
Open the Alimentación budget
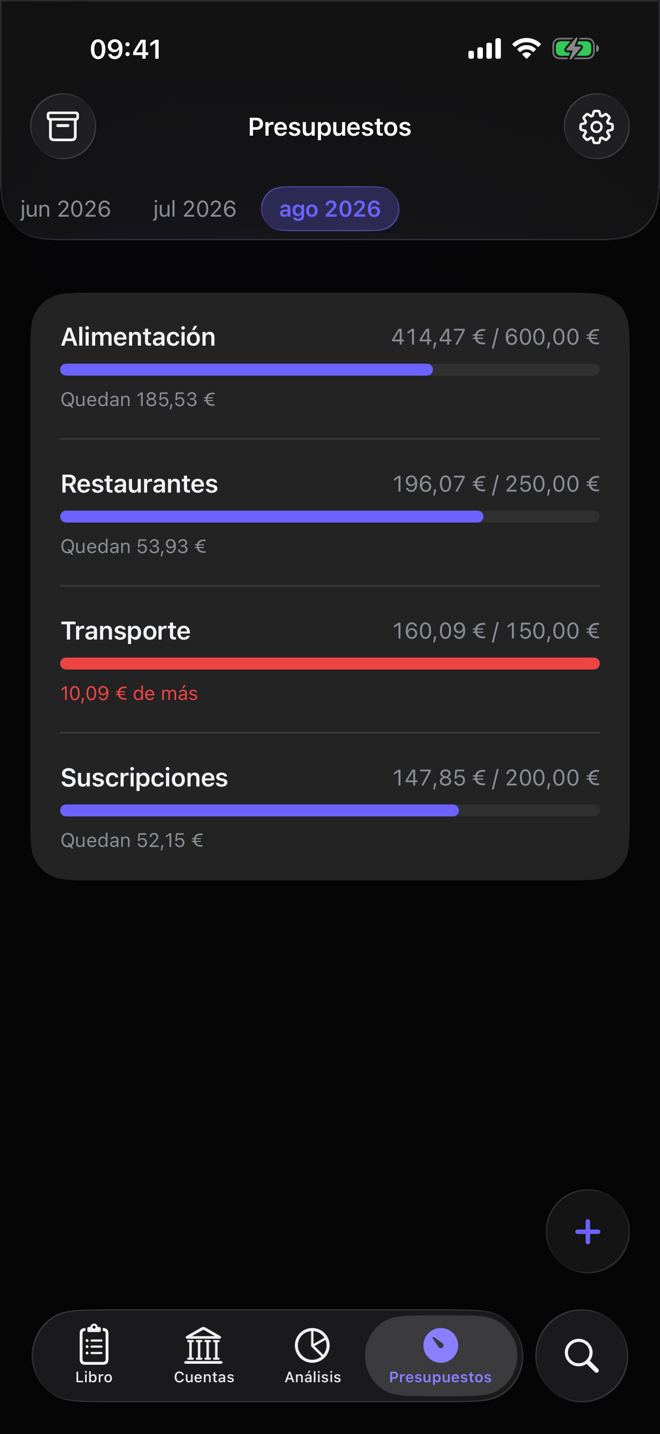pyautogui.click(x=330, y=367)
